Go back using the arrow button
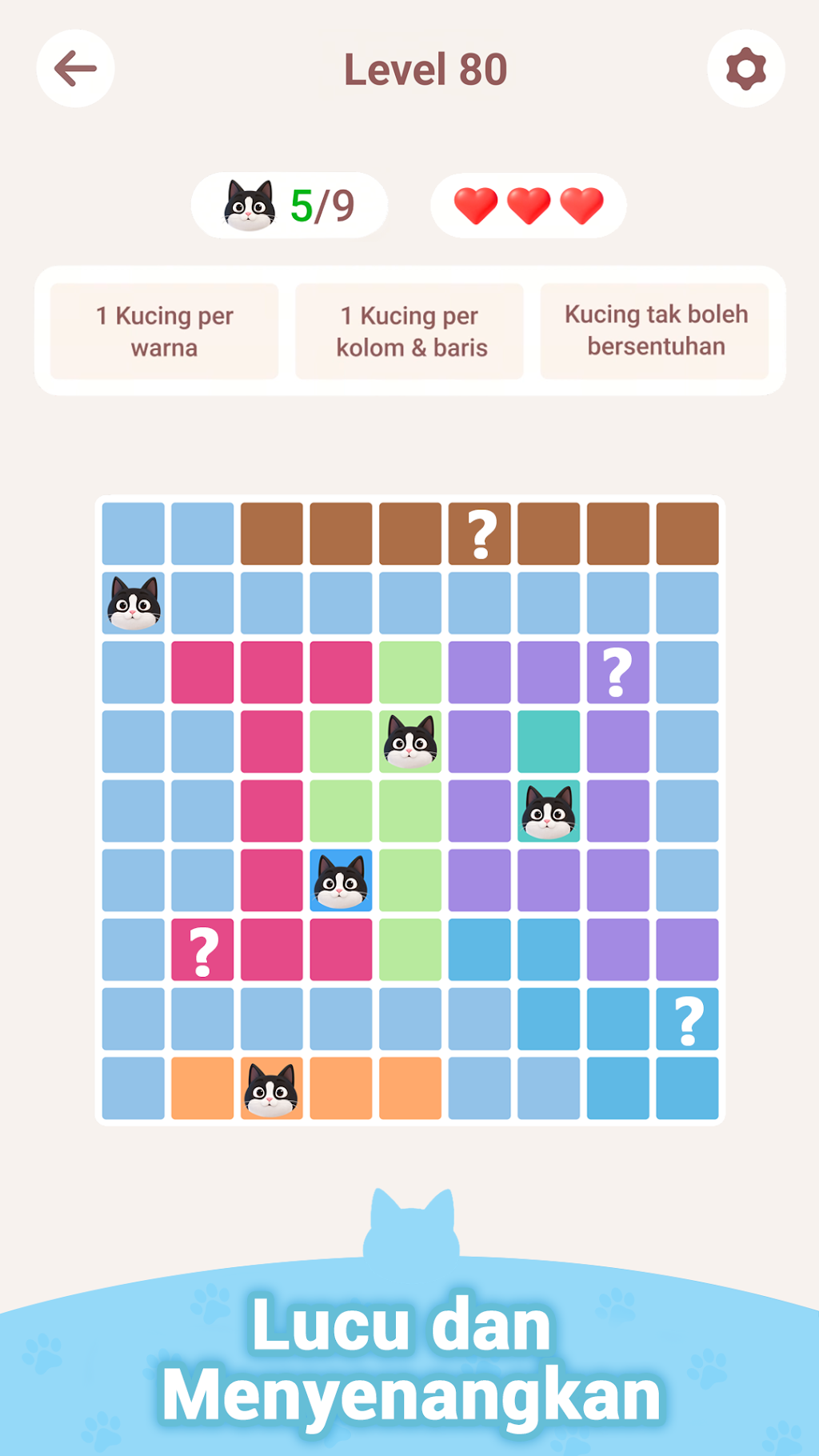Viewport: 819px width, 1456px height. 75,69
